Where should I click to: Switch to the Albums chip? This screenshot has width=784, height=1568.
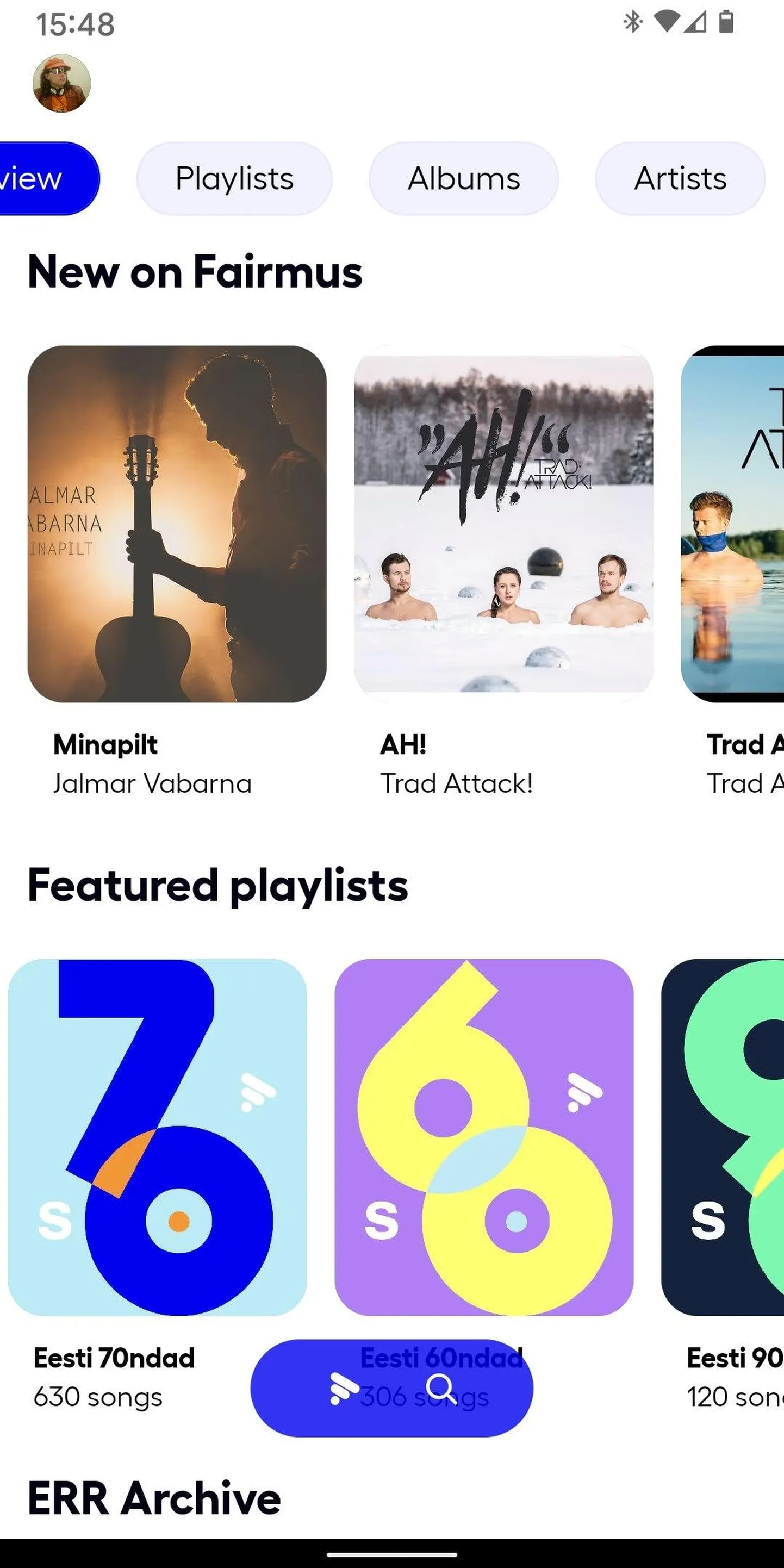463,178
